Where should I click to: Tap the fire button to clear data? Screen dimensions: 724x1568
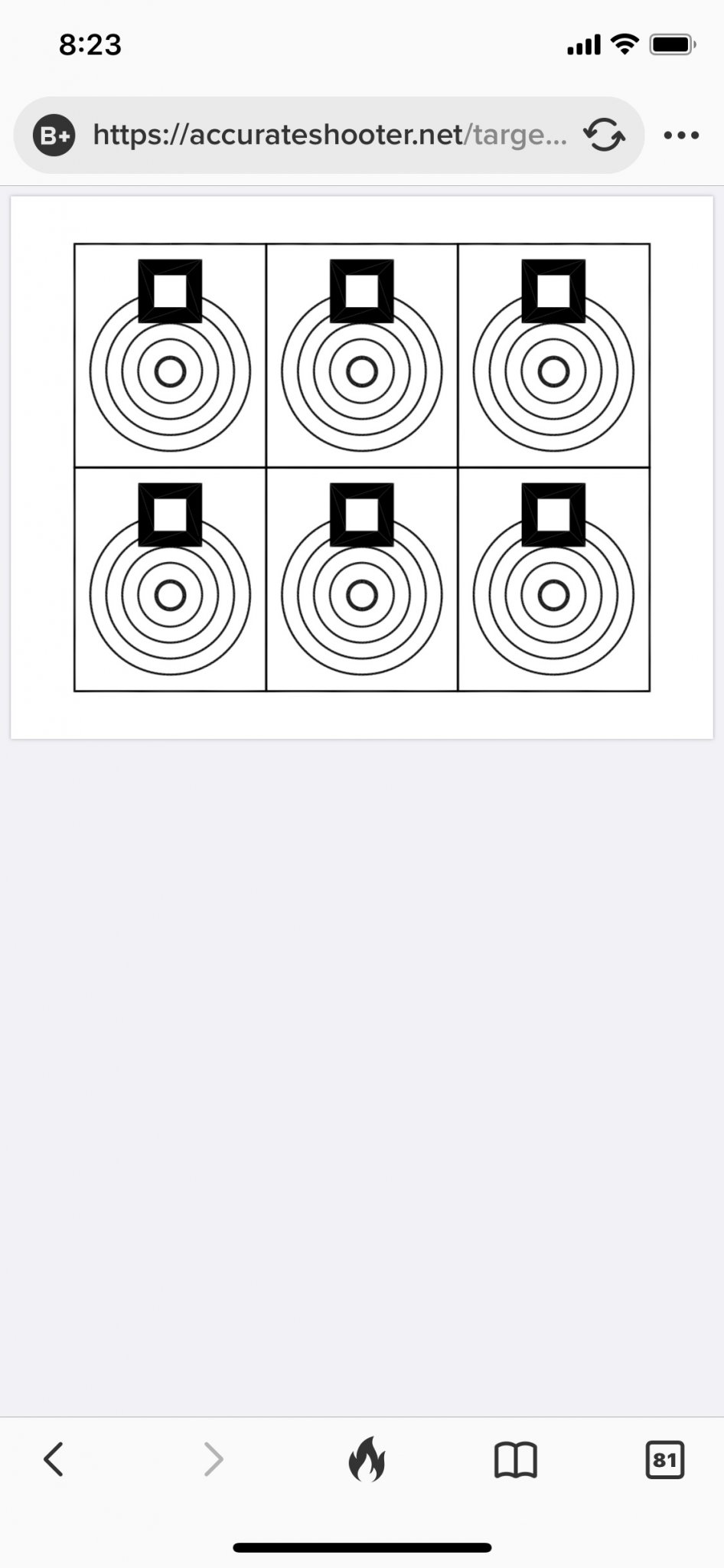pyautogui.click(x=367, y=1459)
